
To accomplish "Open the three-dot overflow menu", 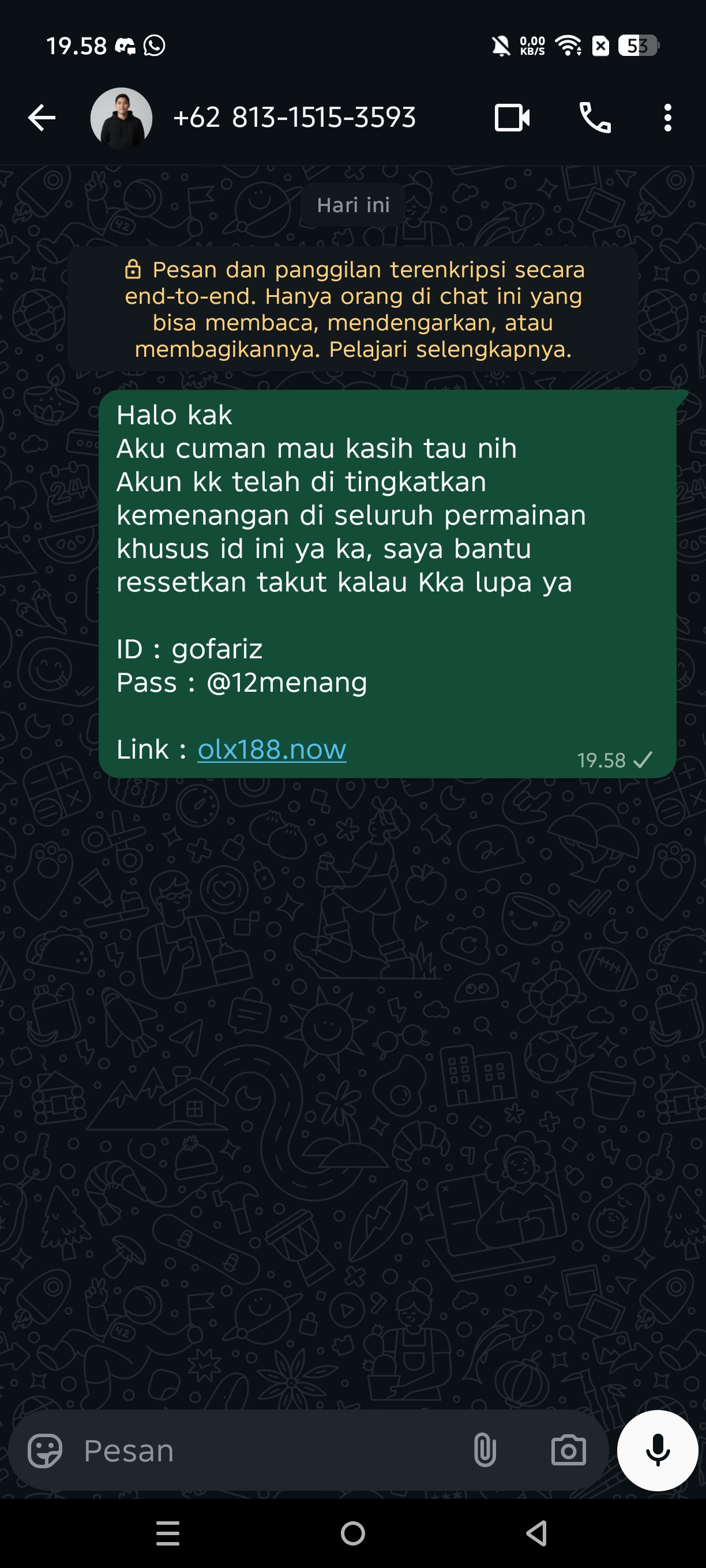I will tap(667, 118).
